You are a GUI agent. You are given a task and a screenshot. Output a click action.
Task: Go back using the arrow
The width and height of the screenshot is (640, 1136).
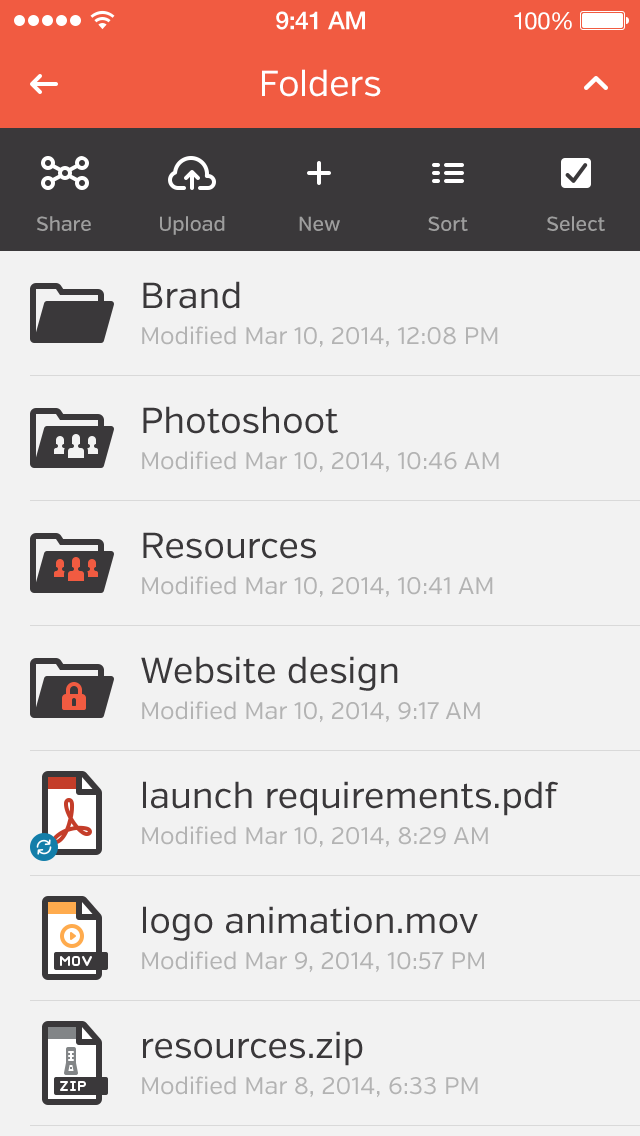44,84
